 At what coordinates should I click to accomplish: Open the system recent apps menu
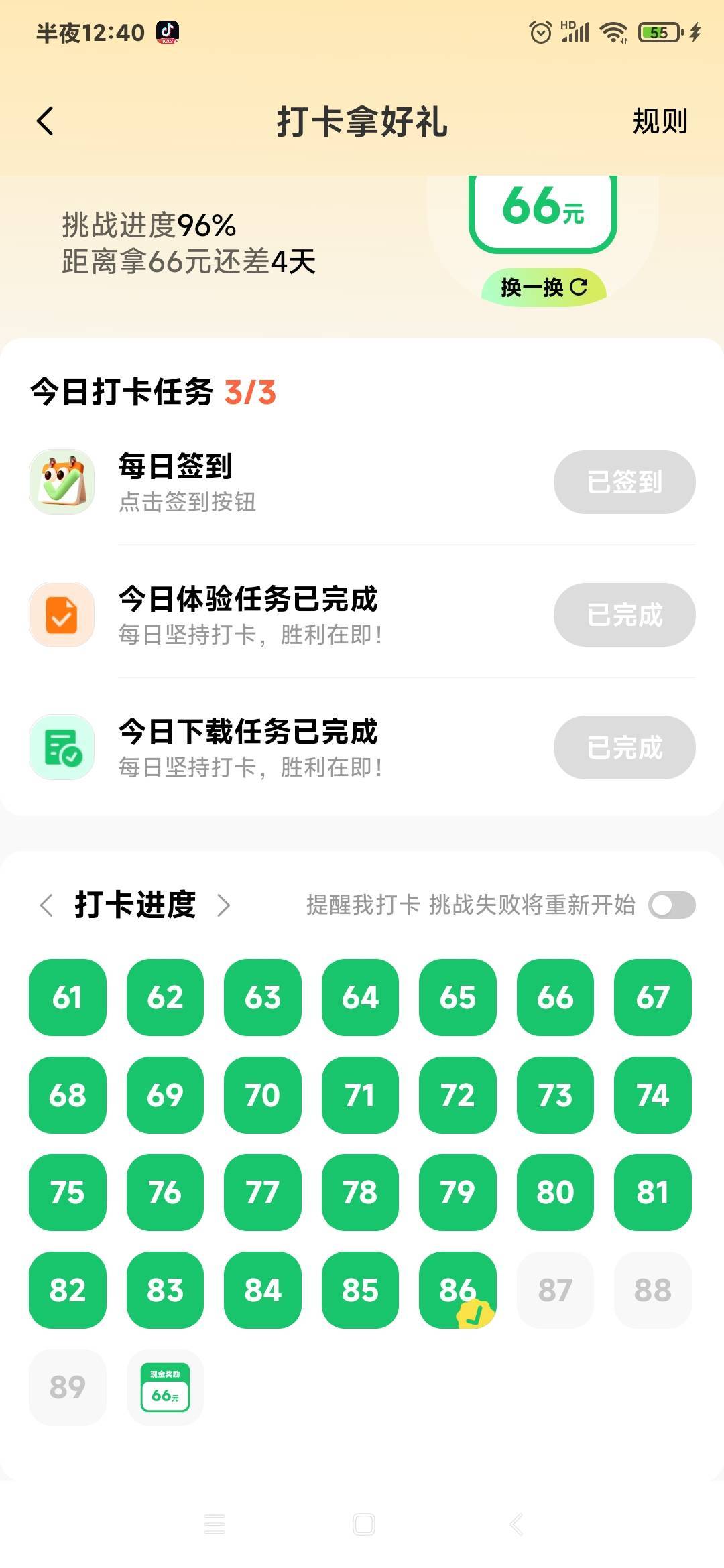(x=215, y=1524)
